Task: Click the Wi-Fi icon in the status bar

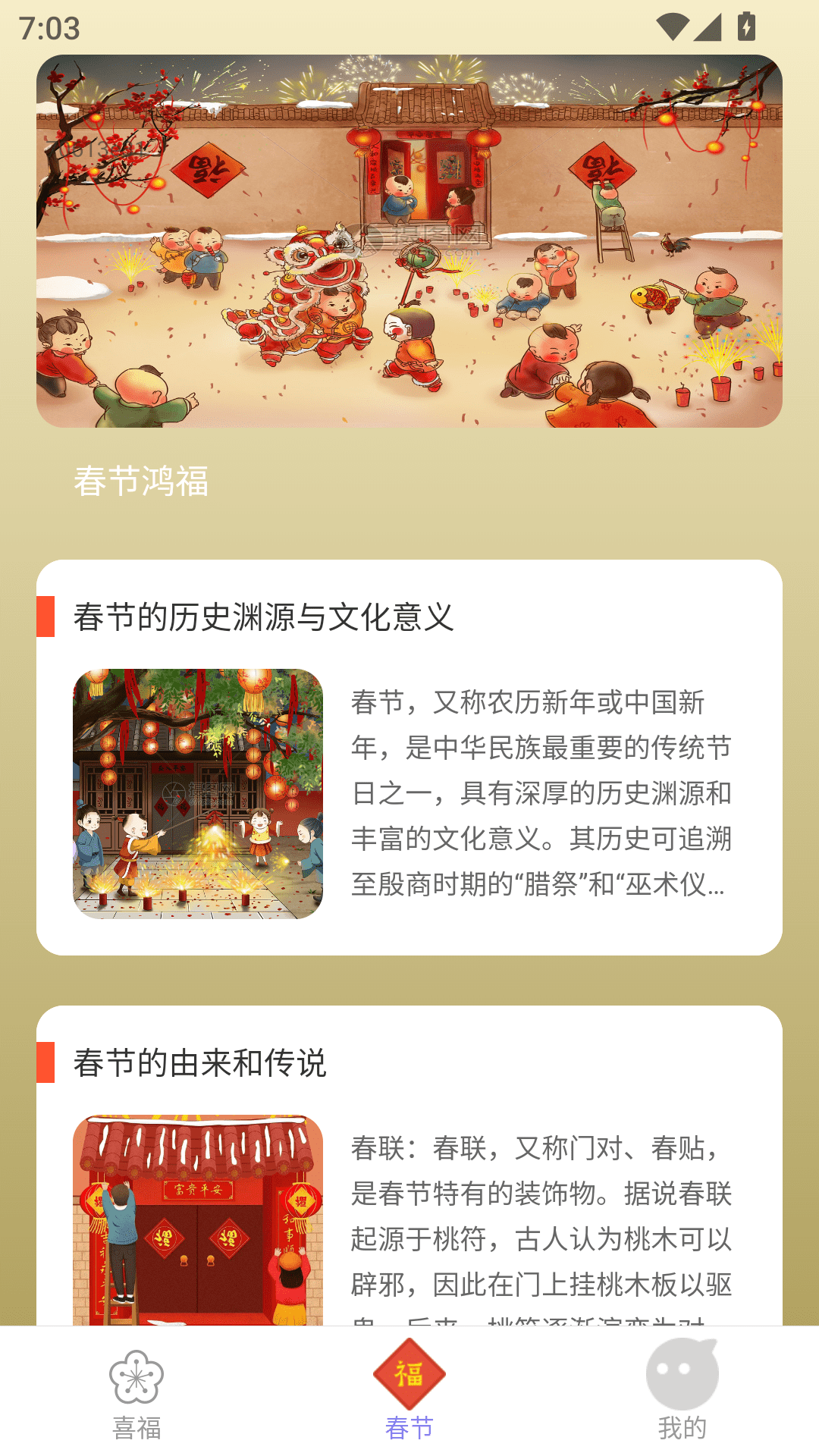Action: (673, 27)
